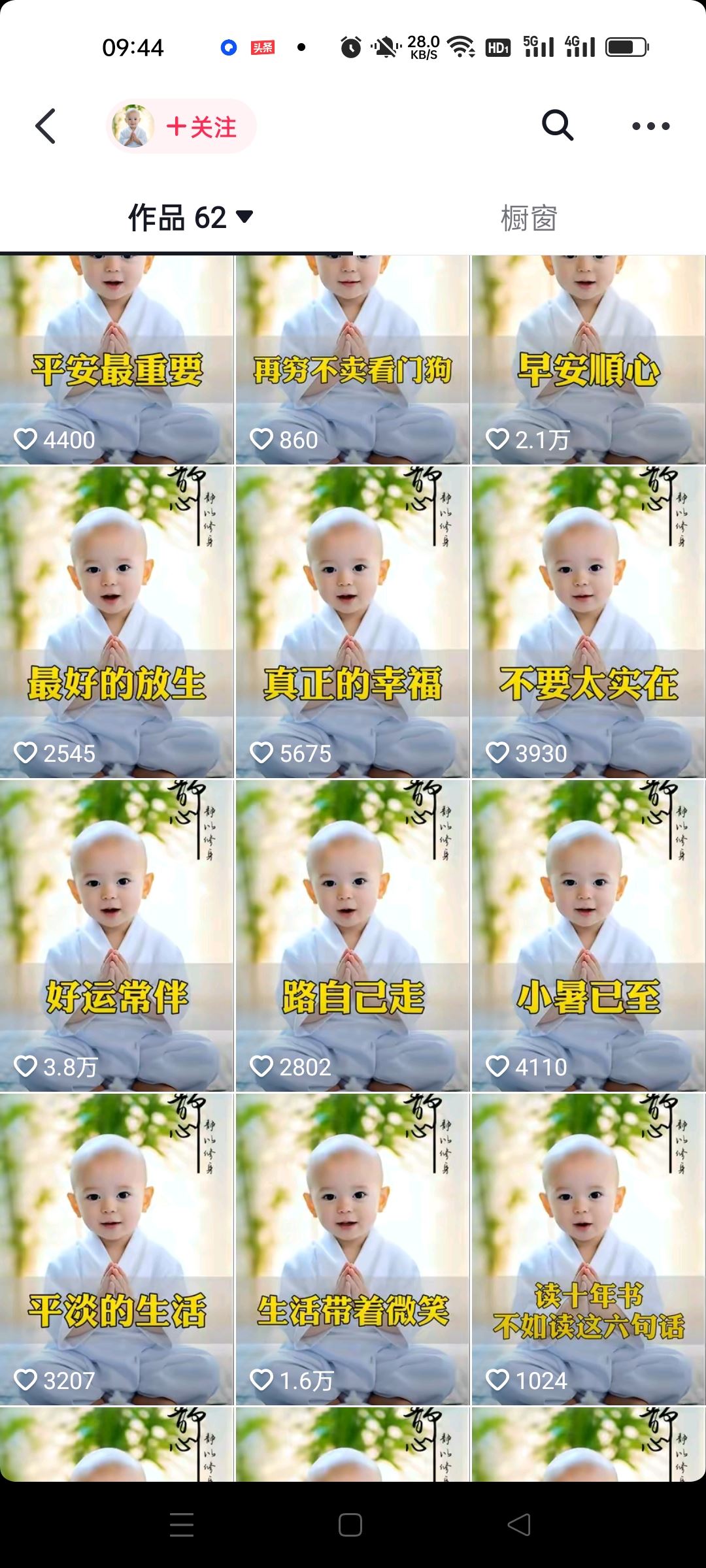This screenshot has height=1568, width=706.
Task: Go back using the top-left arrow
Action: pyautogui.click(x=46, y=126)
